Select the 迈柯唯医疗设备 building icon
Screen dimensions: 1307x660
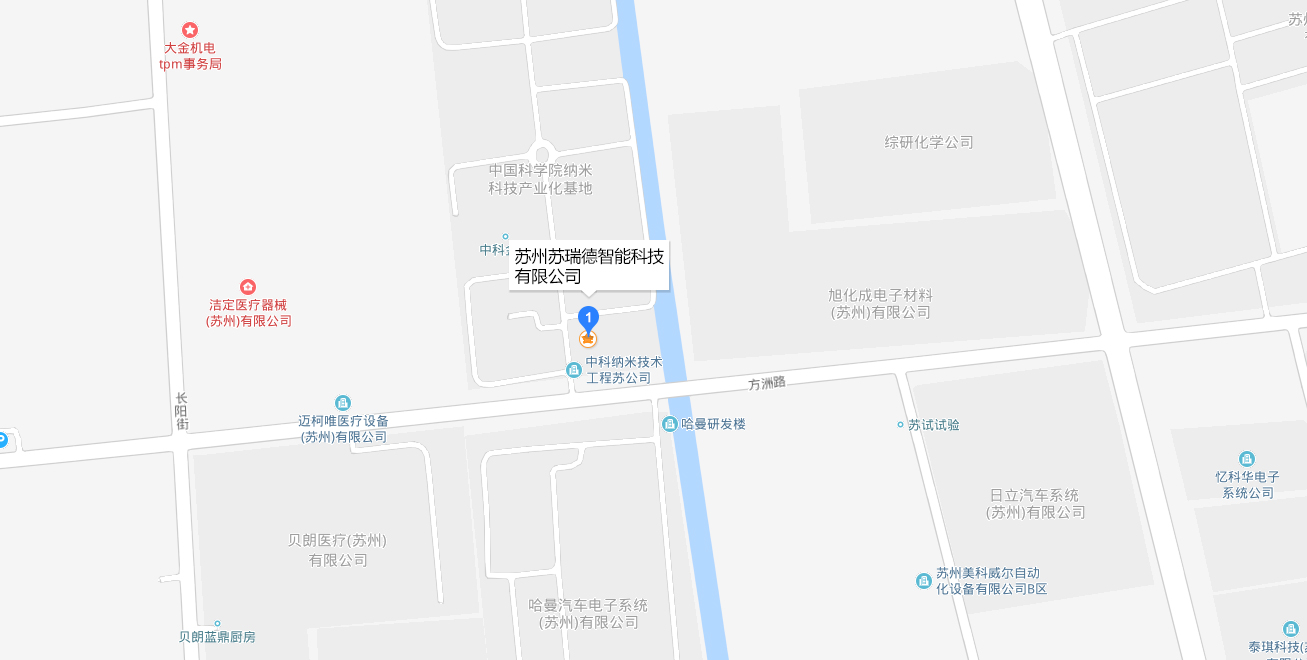tap(343, 403)
